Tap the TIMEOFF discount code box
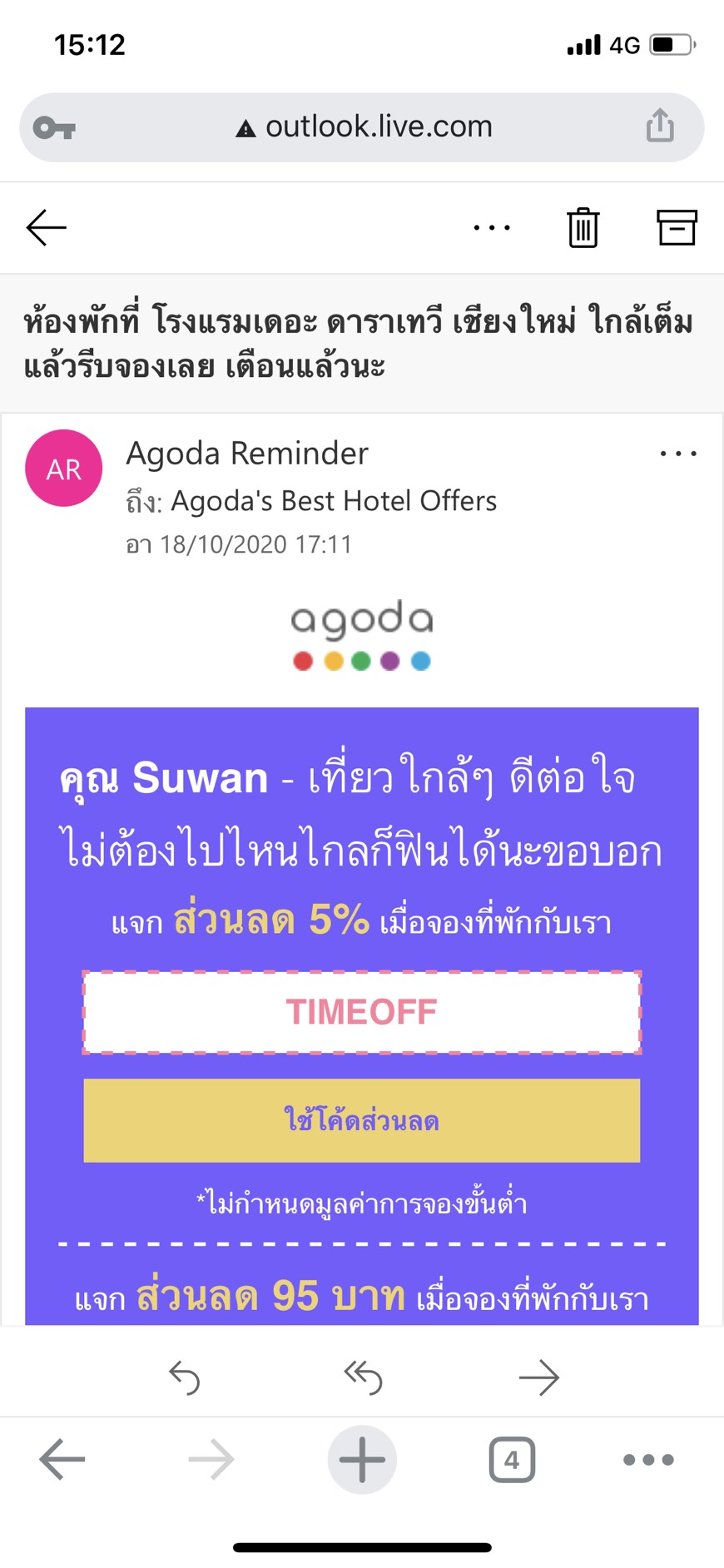The width and height of the screenshot is (724, 1568). [x=361, y=1012]
